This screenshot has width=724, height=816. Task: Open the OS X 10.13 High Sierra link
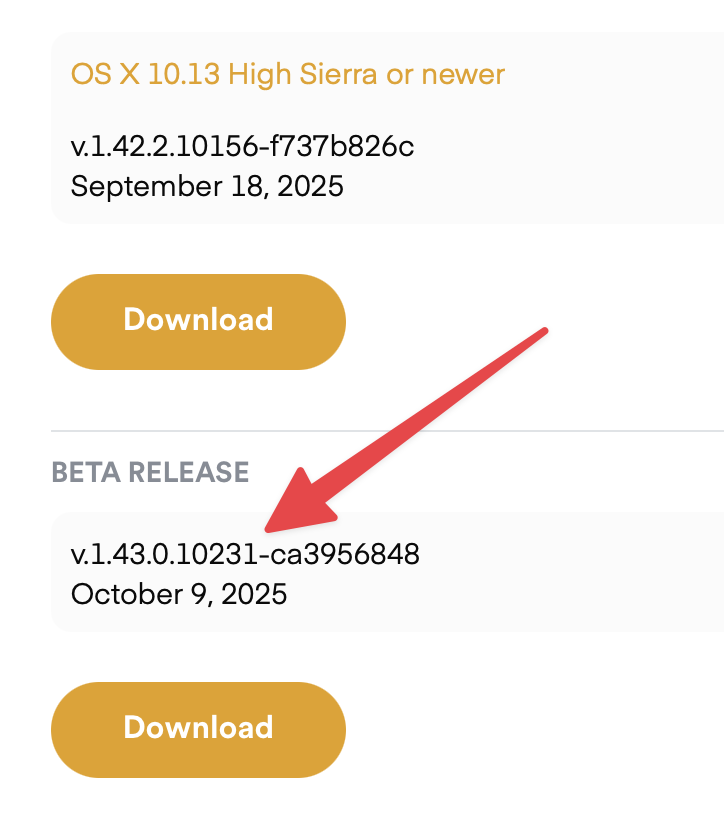(x=287, y=74)
